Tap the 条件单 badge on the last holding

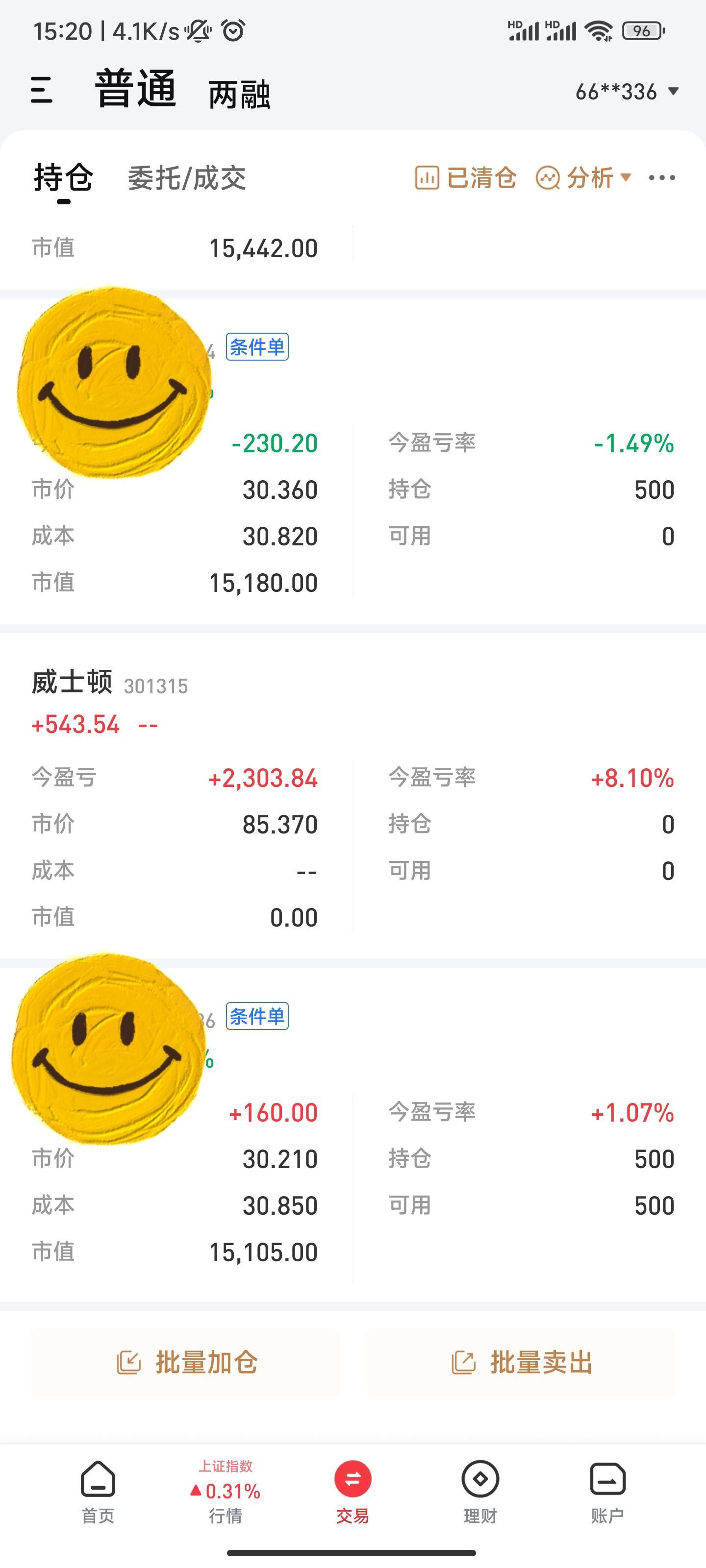point(258,1017)
